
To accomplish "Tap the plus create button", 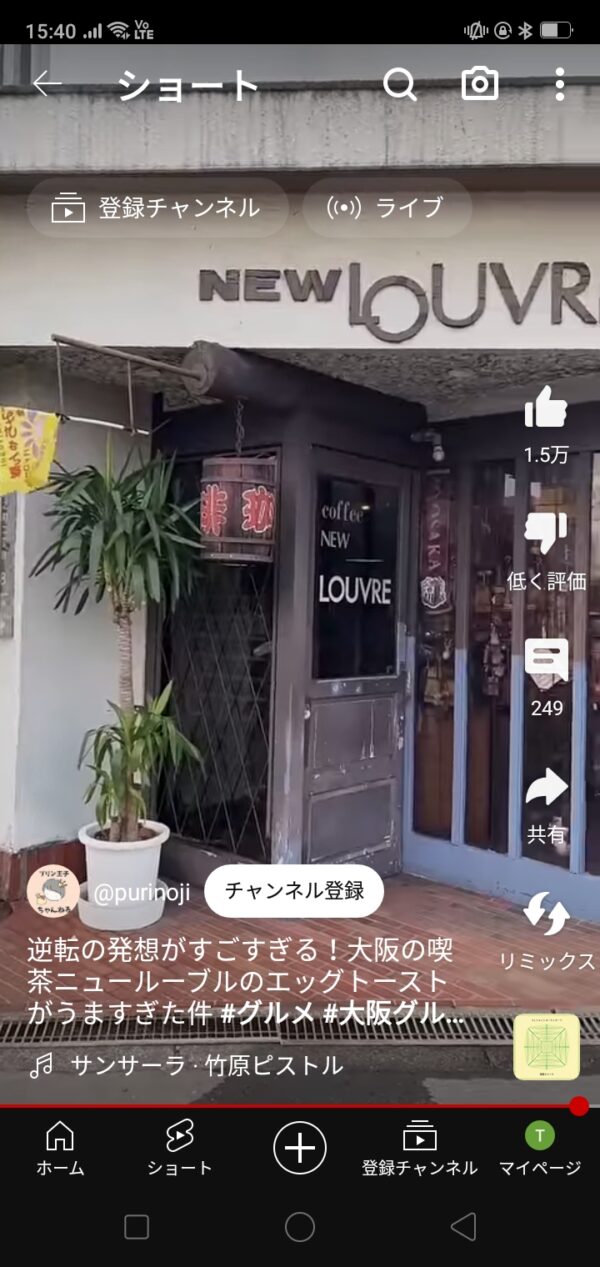I will (299, 1147).
